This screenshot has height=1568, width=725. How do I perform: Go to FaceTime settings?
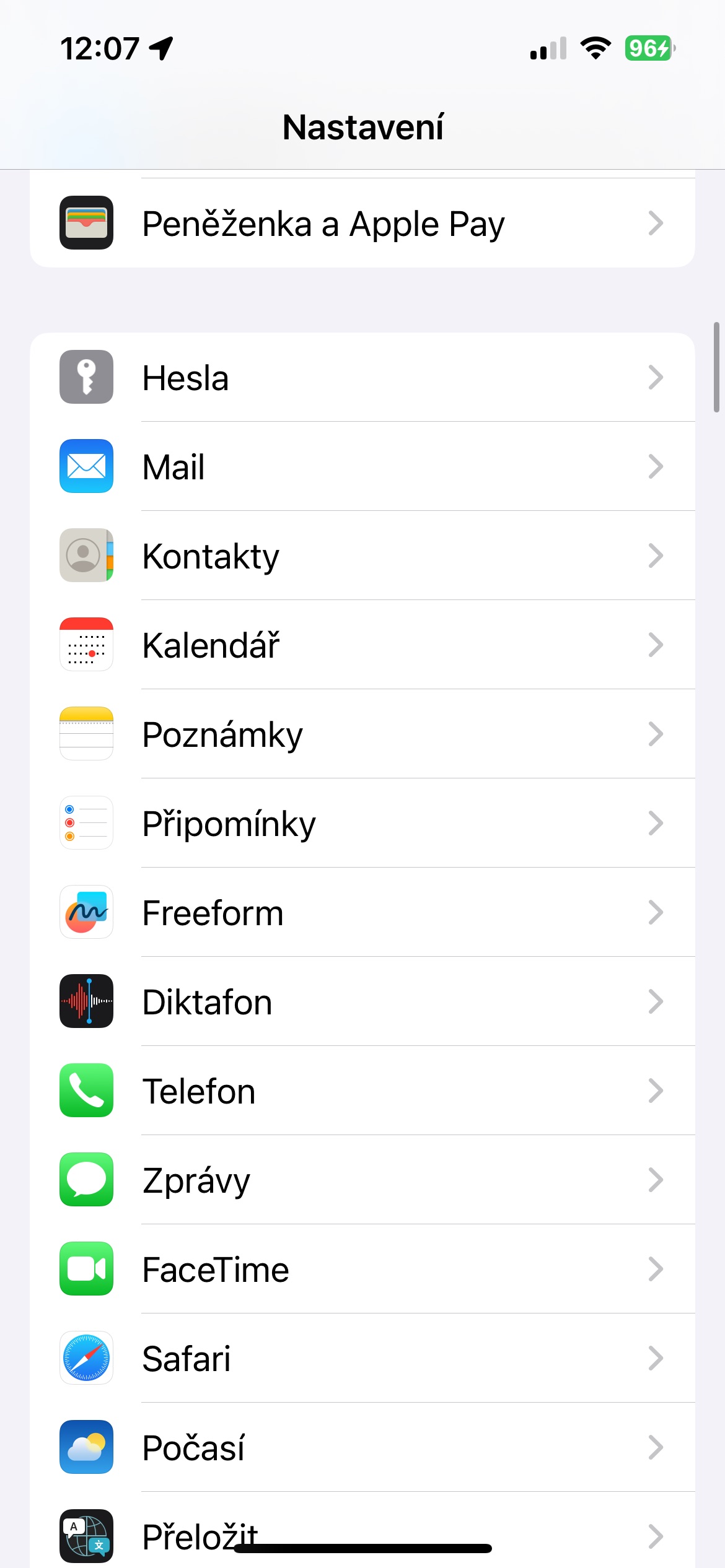pyautogui.click(x=362, y=1270)
